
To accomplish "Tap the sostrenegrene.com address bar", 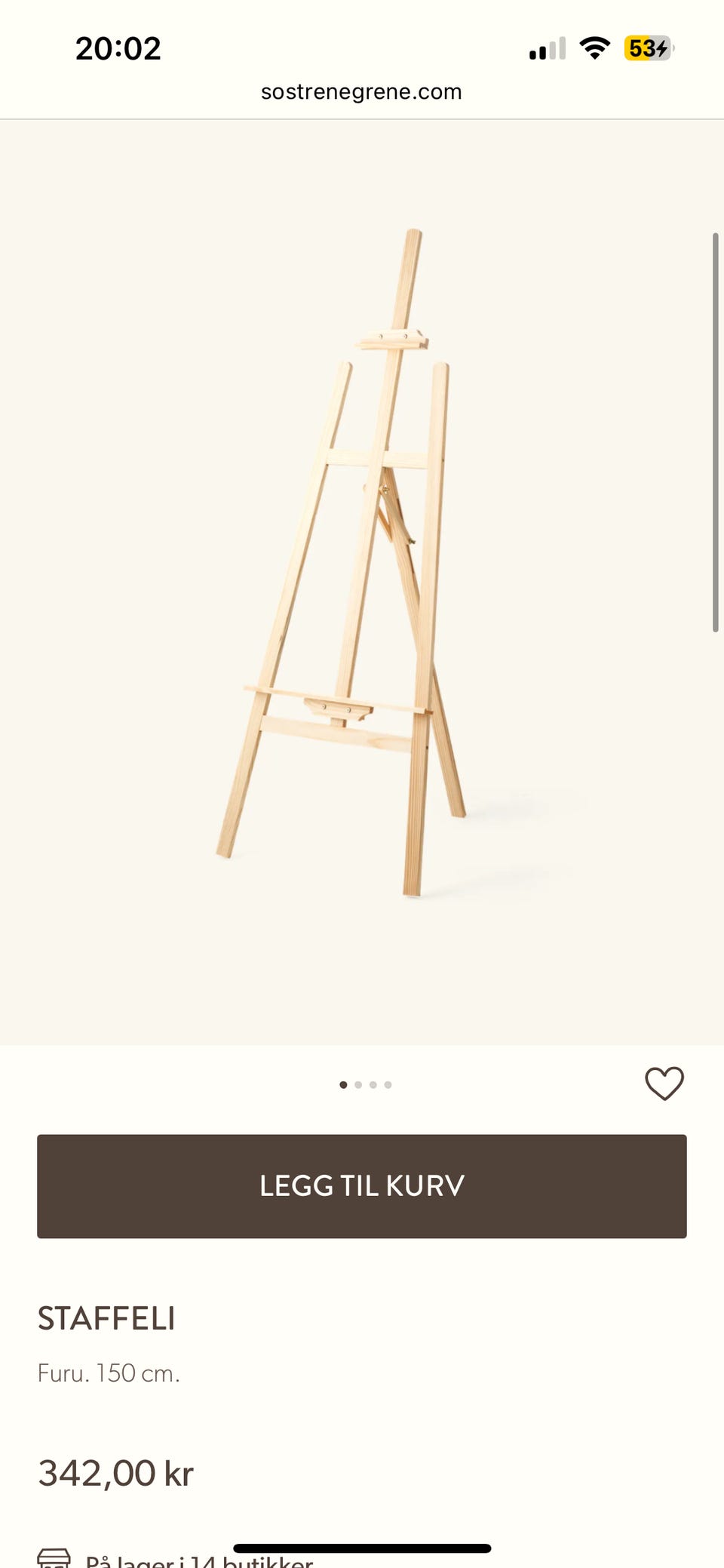I will [361, 92].
